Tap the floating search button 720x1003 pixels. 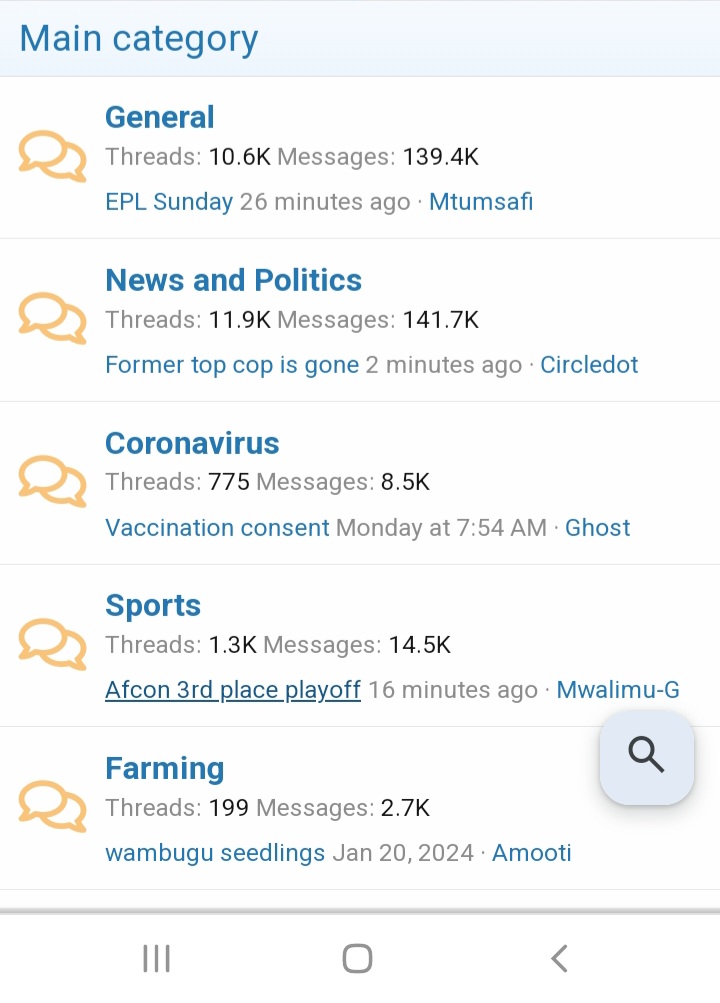coord(646,757)
